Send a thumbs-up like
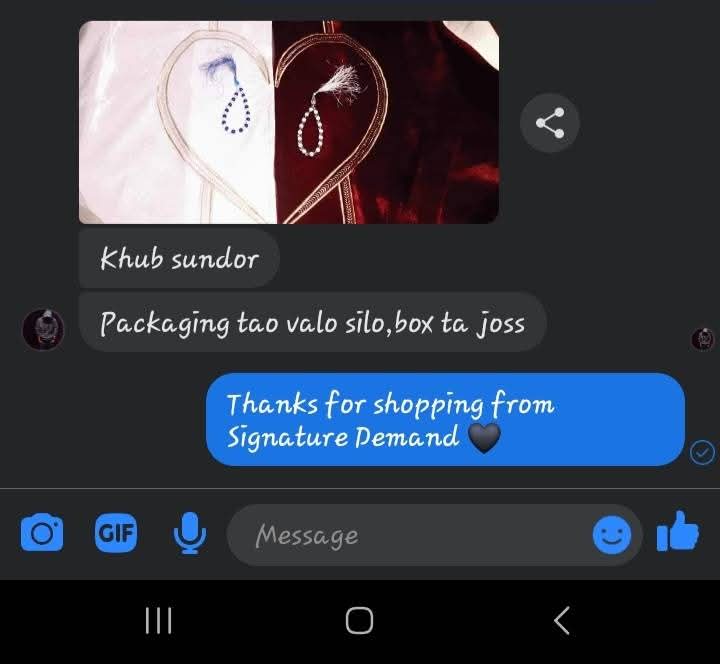The width and height of the screenshot is (720, 664). tap(678, 532)
